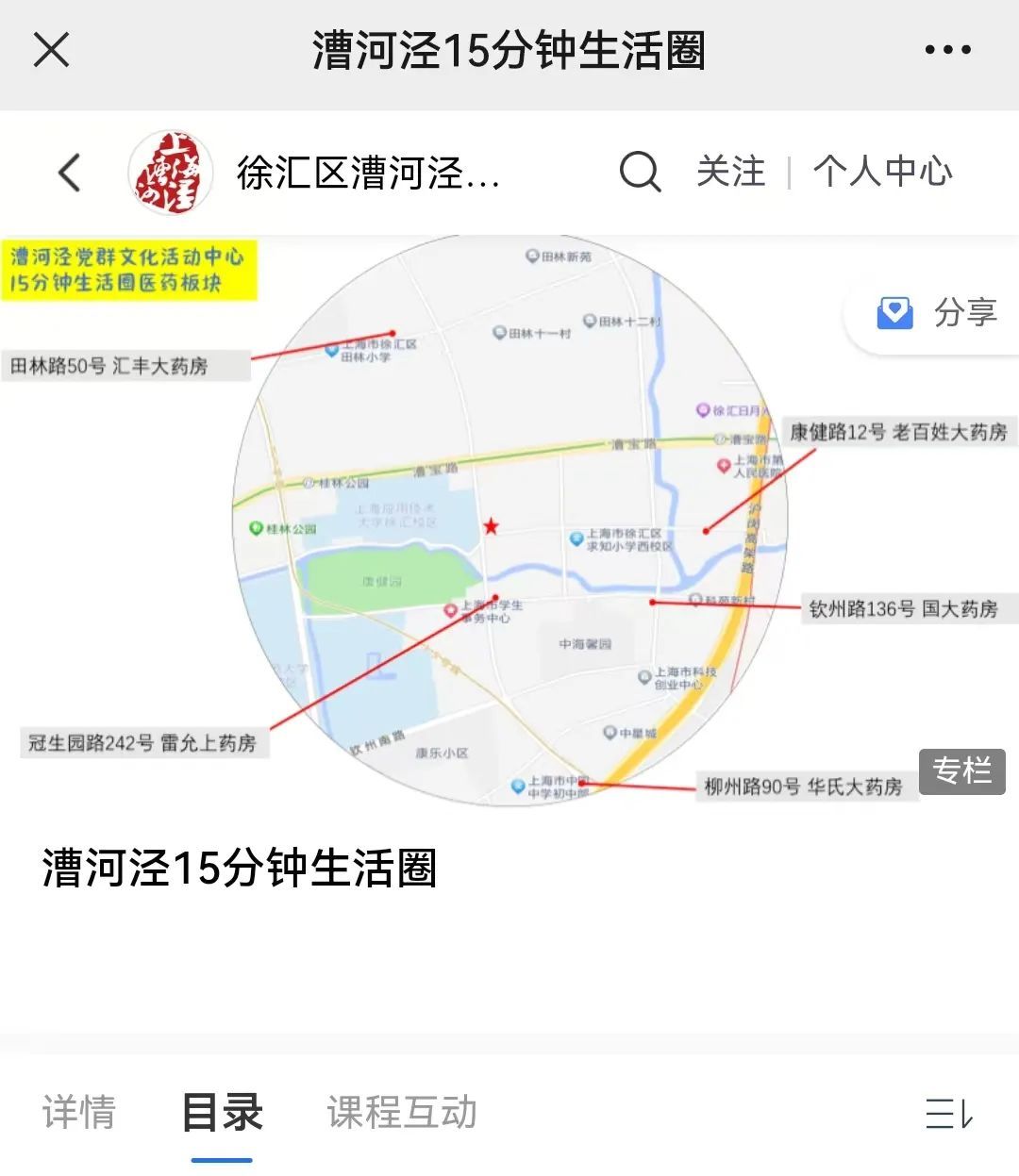Close the 漕河泾15分钟生活圈 page

point(52,50)
